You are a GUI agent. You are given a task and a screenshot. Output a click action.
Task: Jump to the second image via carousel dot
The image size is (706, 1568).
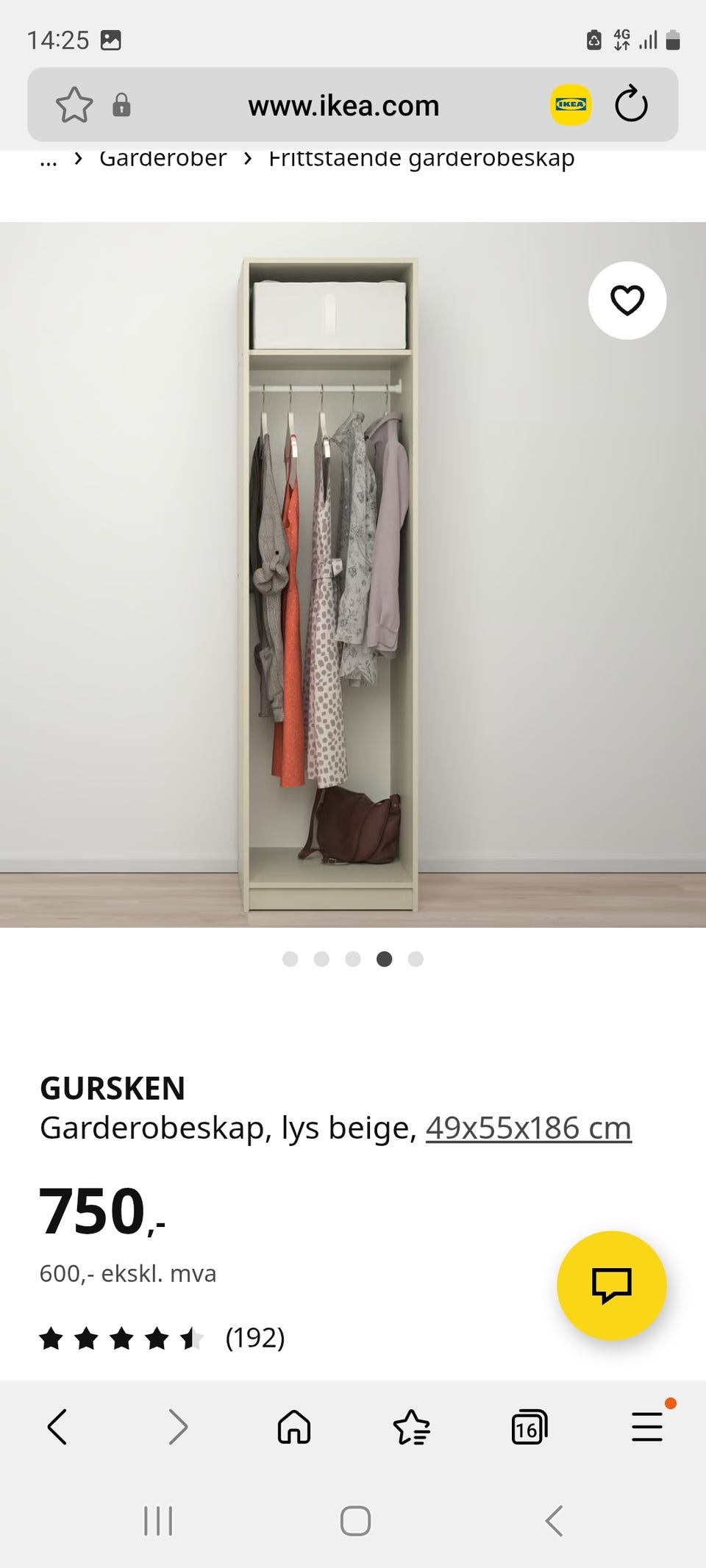point(321,959)
